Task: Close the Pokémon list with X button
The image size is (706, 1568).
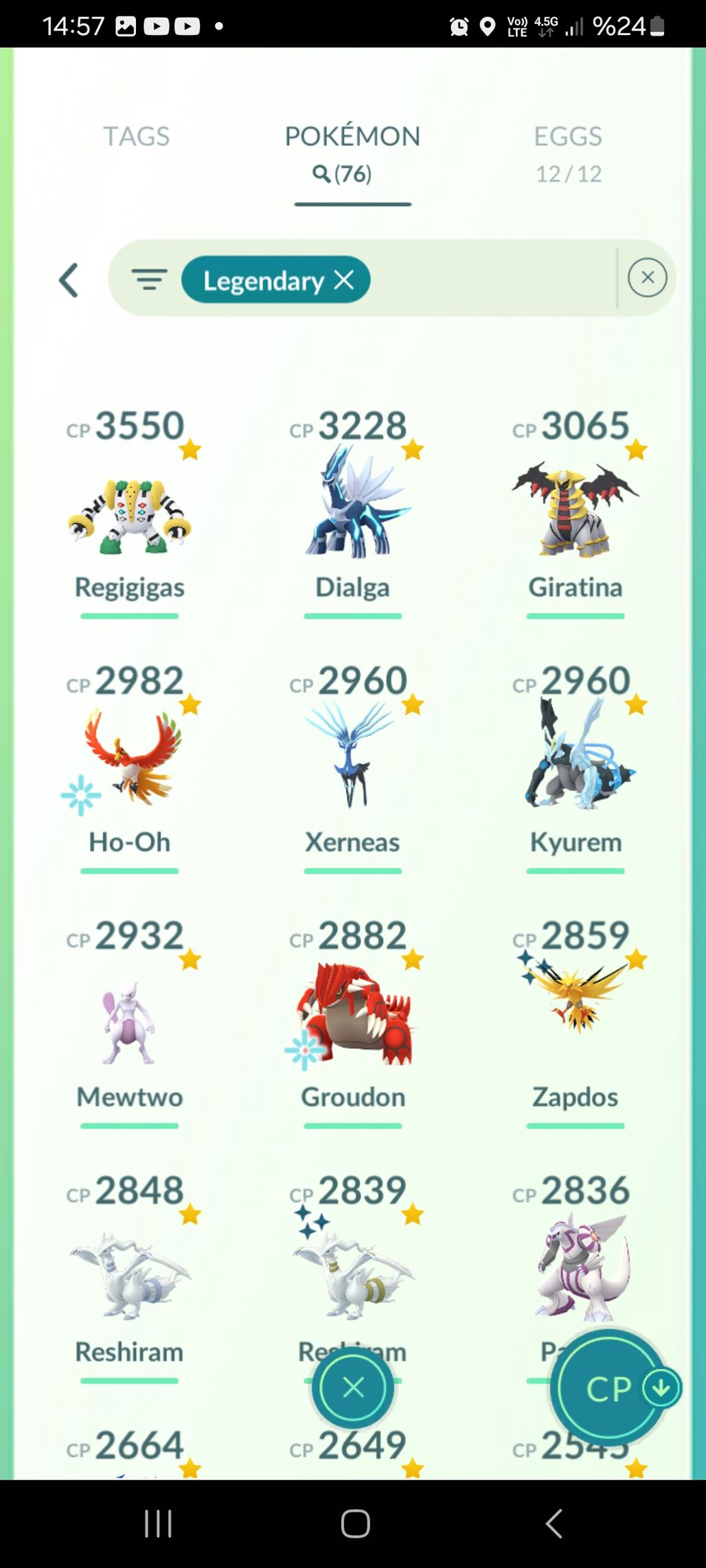Action: (353, 1387)
